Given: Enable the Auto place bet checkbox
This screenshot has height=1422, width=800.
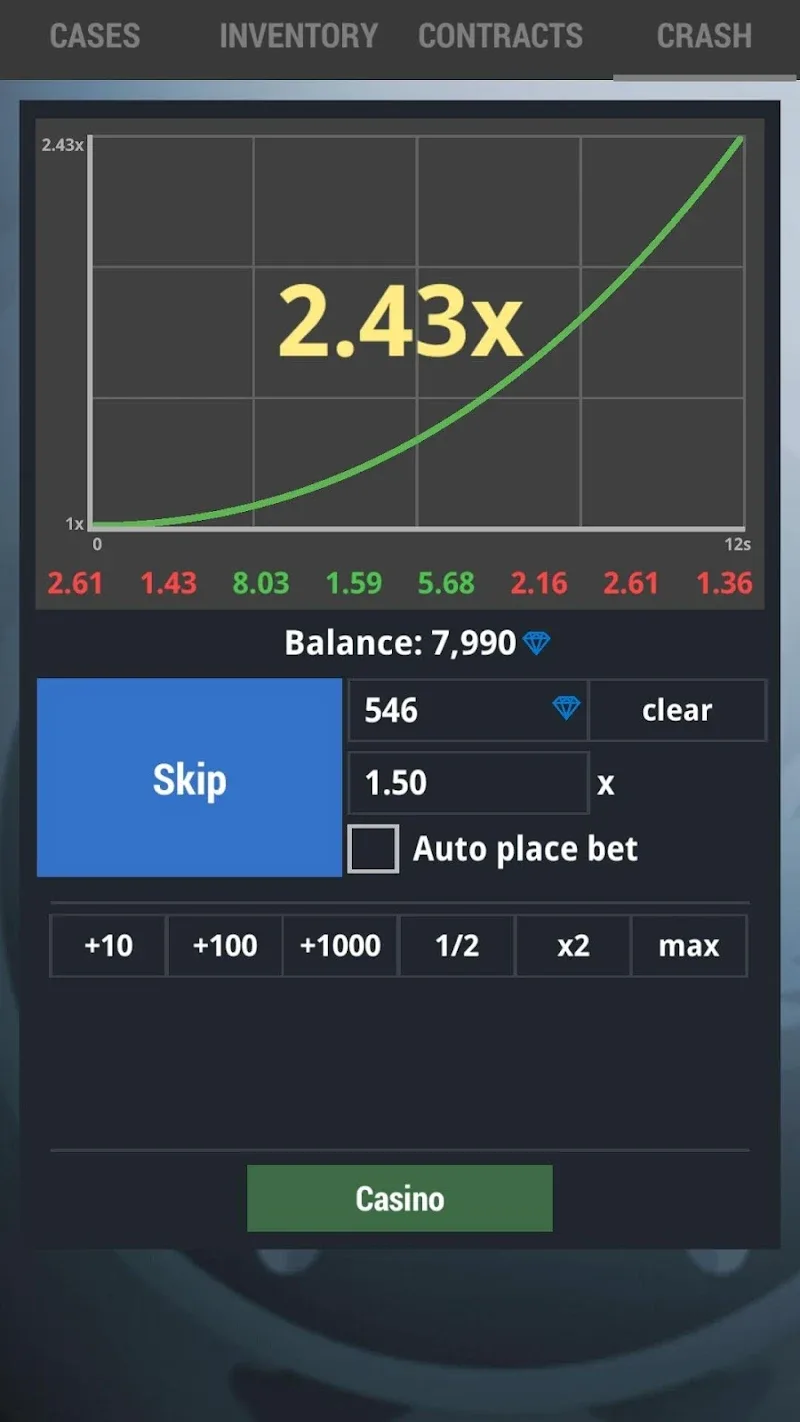Looking at the screenshot, I should click(x=373, y=849).
